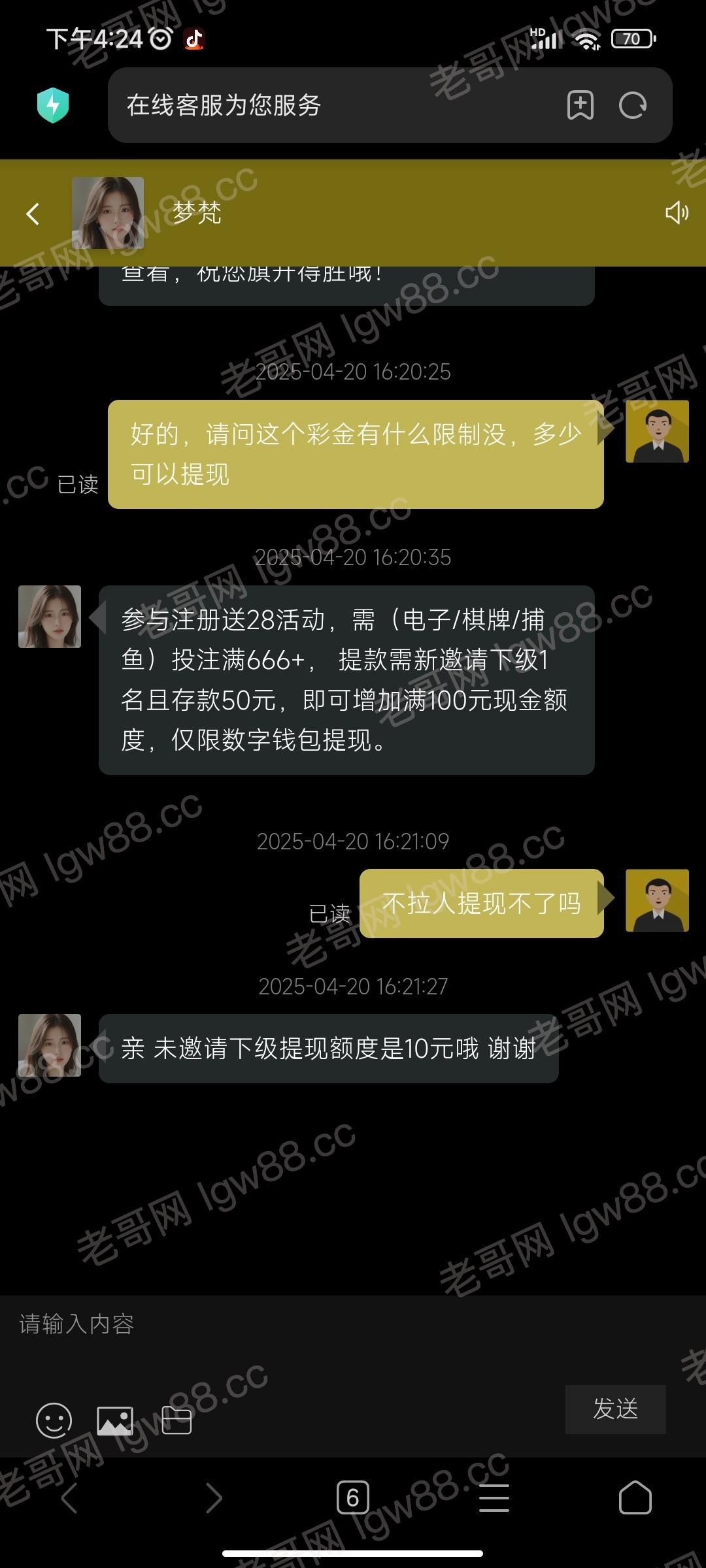Add this page to bookmarks
The image size is (706, 1568).
pos(580,105)
